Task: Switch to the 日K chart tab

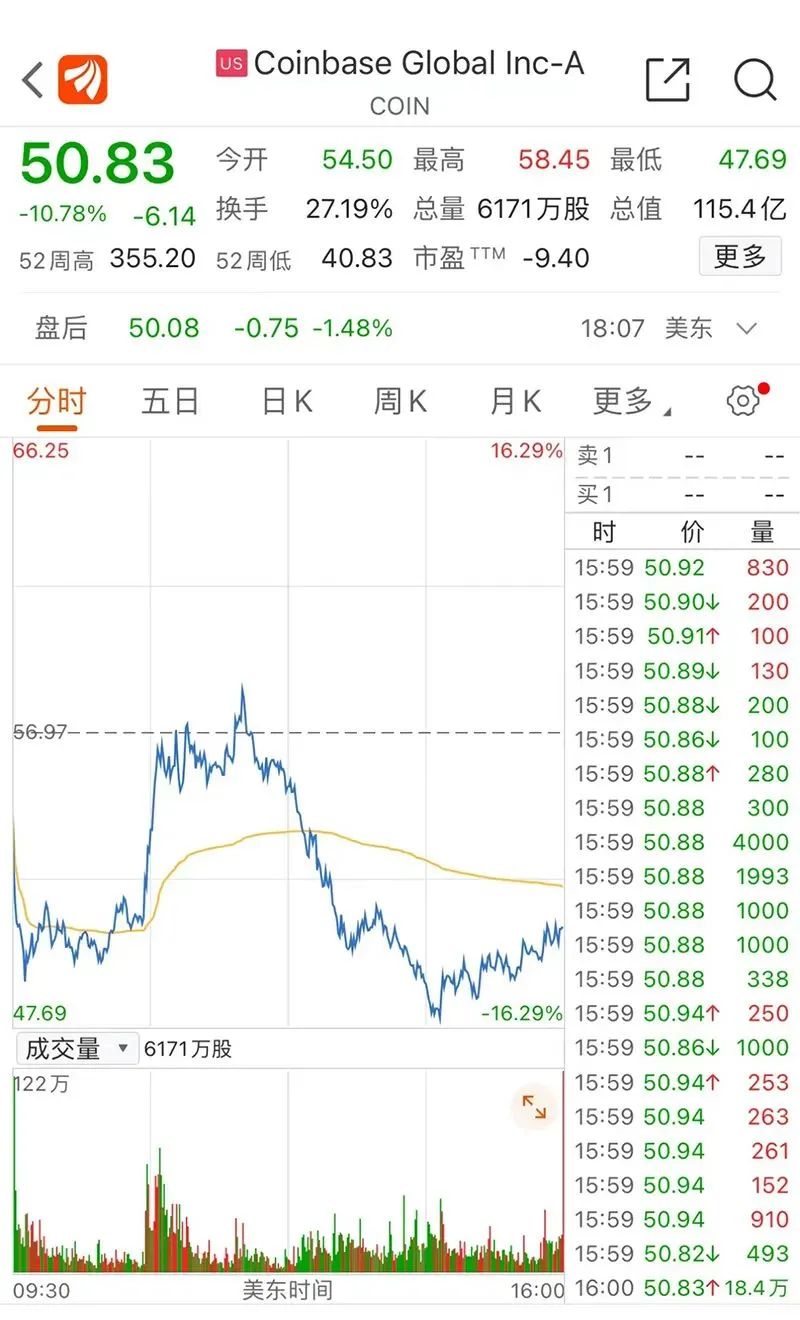Action: point(287,402)
